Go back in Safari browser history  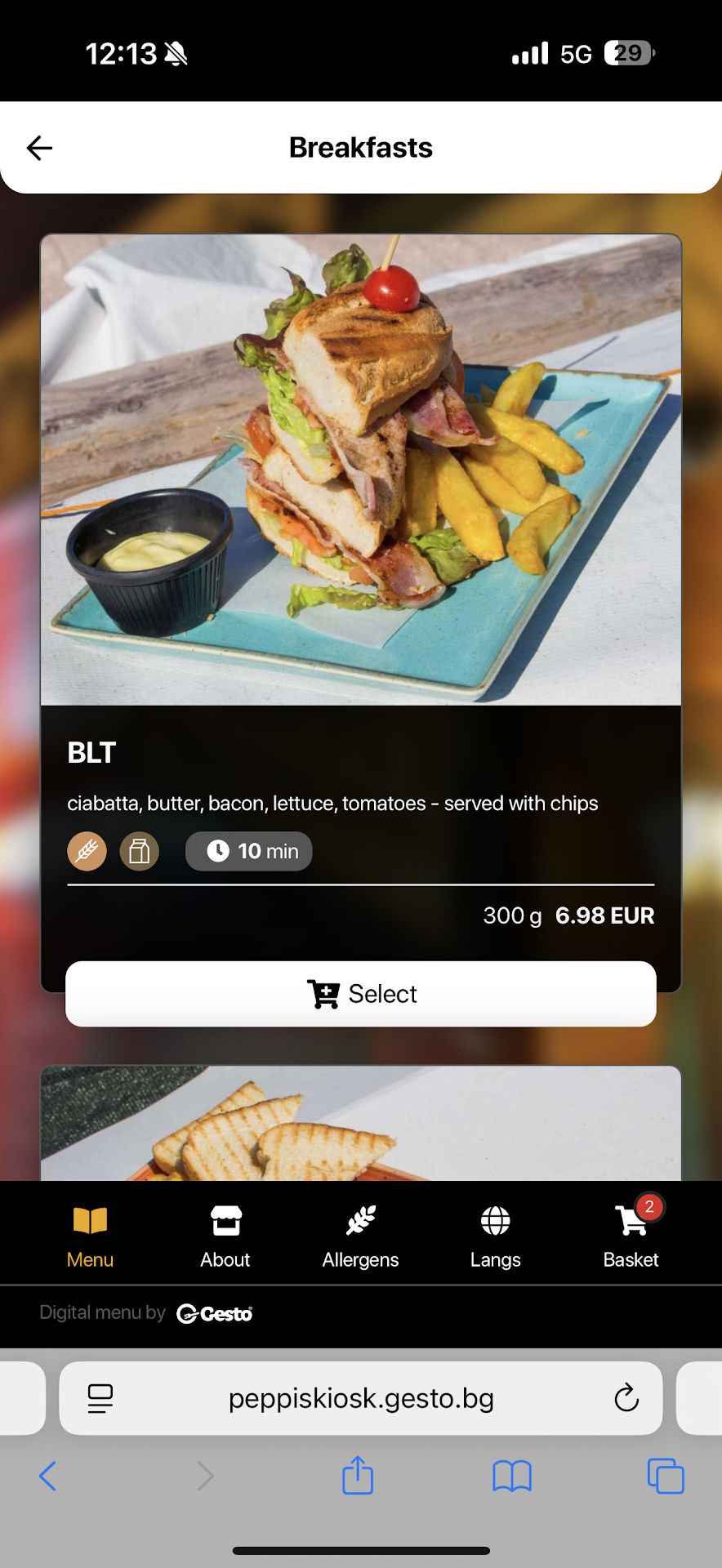(48, 1476)
